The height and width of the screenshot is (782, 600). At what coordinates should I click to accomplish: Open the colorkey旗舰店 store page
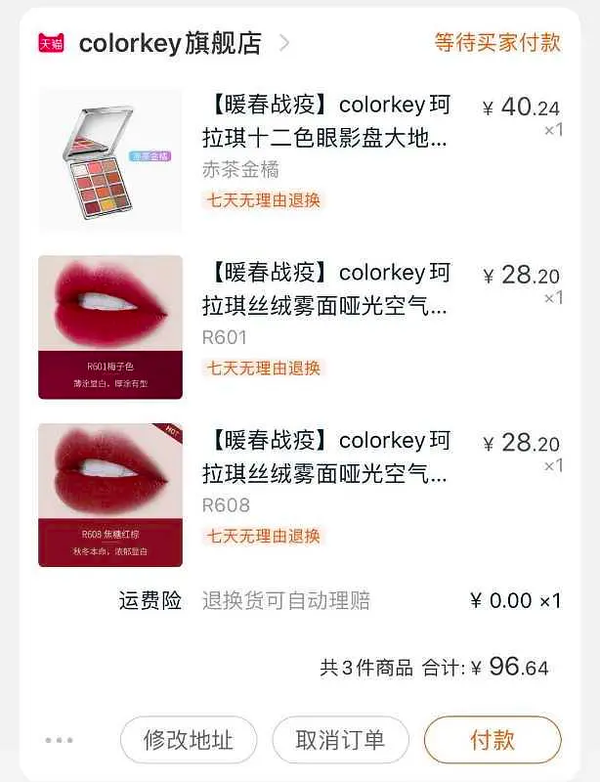[x=170, y=43]
